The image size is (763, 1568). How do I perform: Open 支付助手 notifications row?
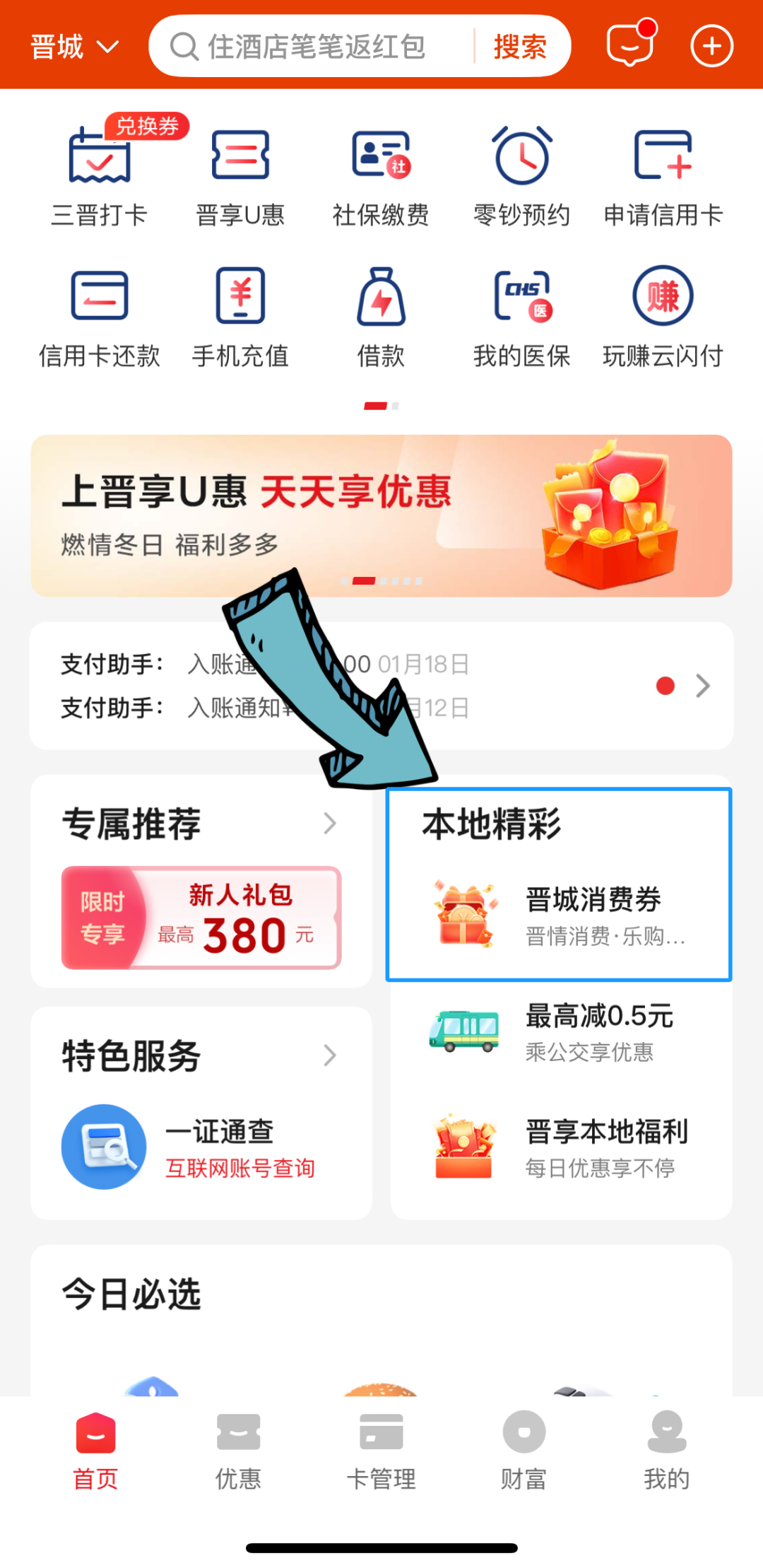click(x=381, y=686)
